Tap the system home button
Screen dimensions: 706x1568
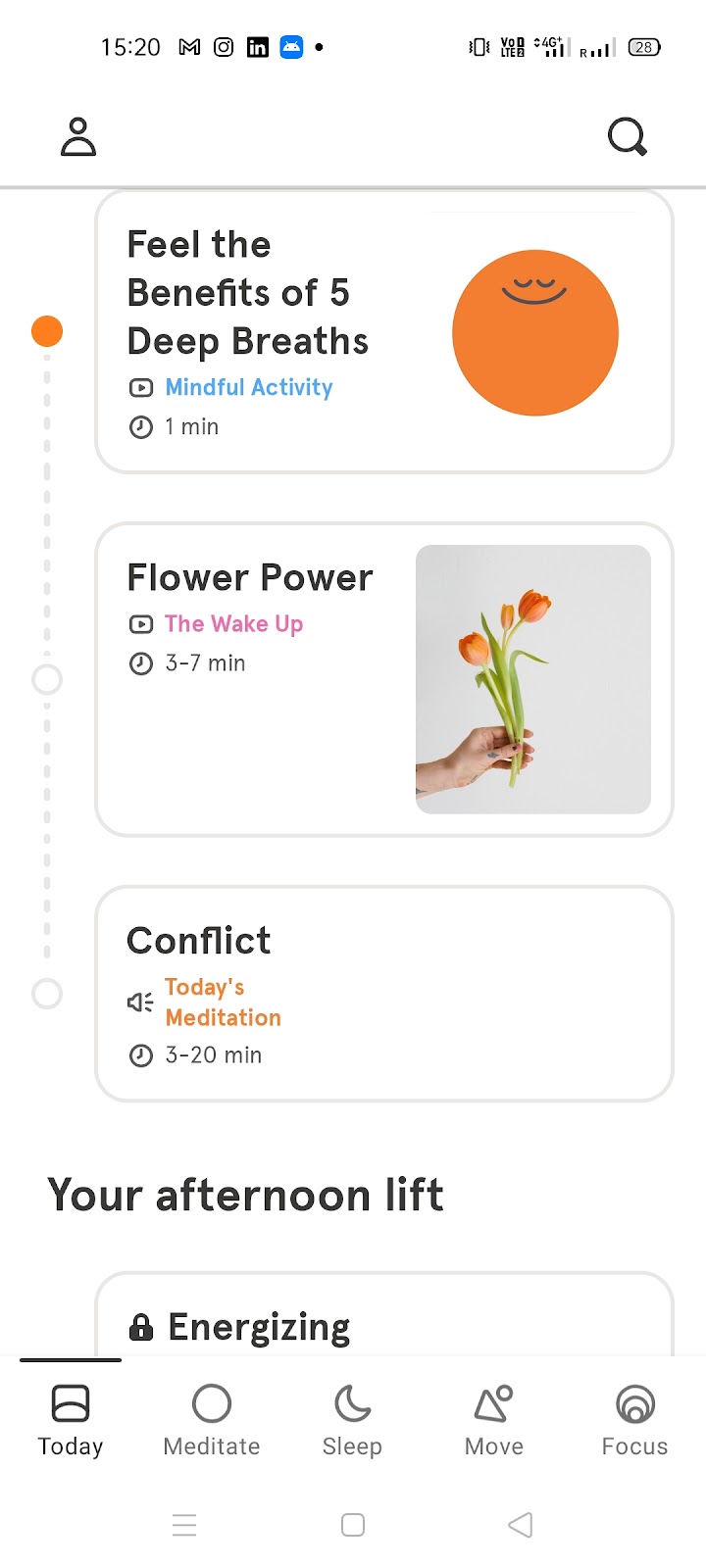(x=353, y=1525)
